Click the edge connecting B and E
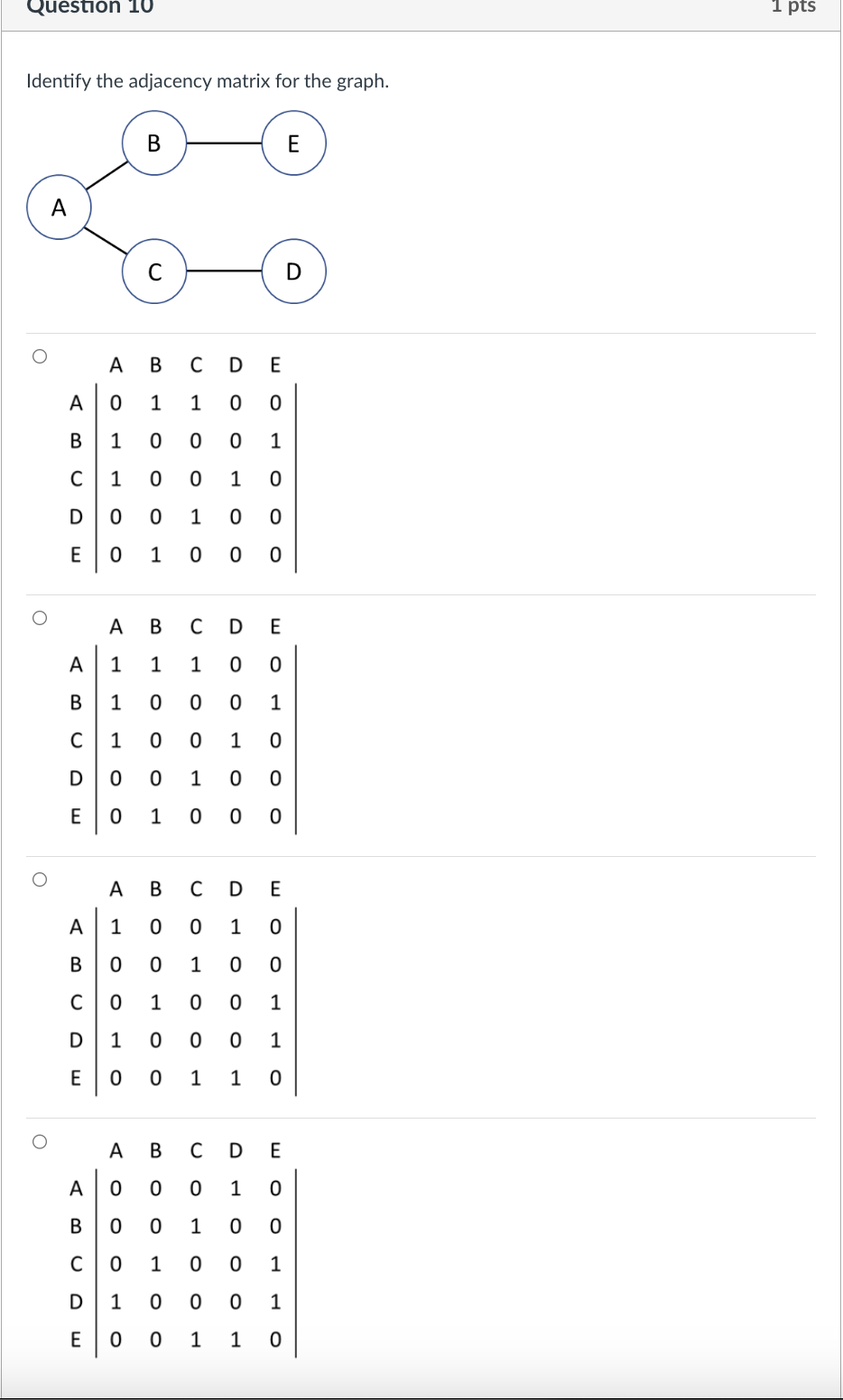Viewport: 843px width, 1400px height. point(223,143)
